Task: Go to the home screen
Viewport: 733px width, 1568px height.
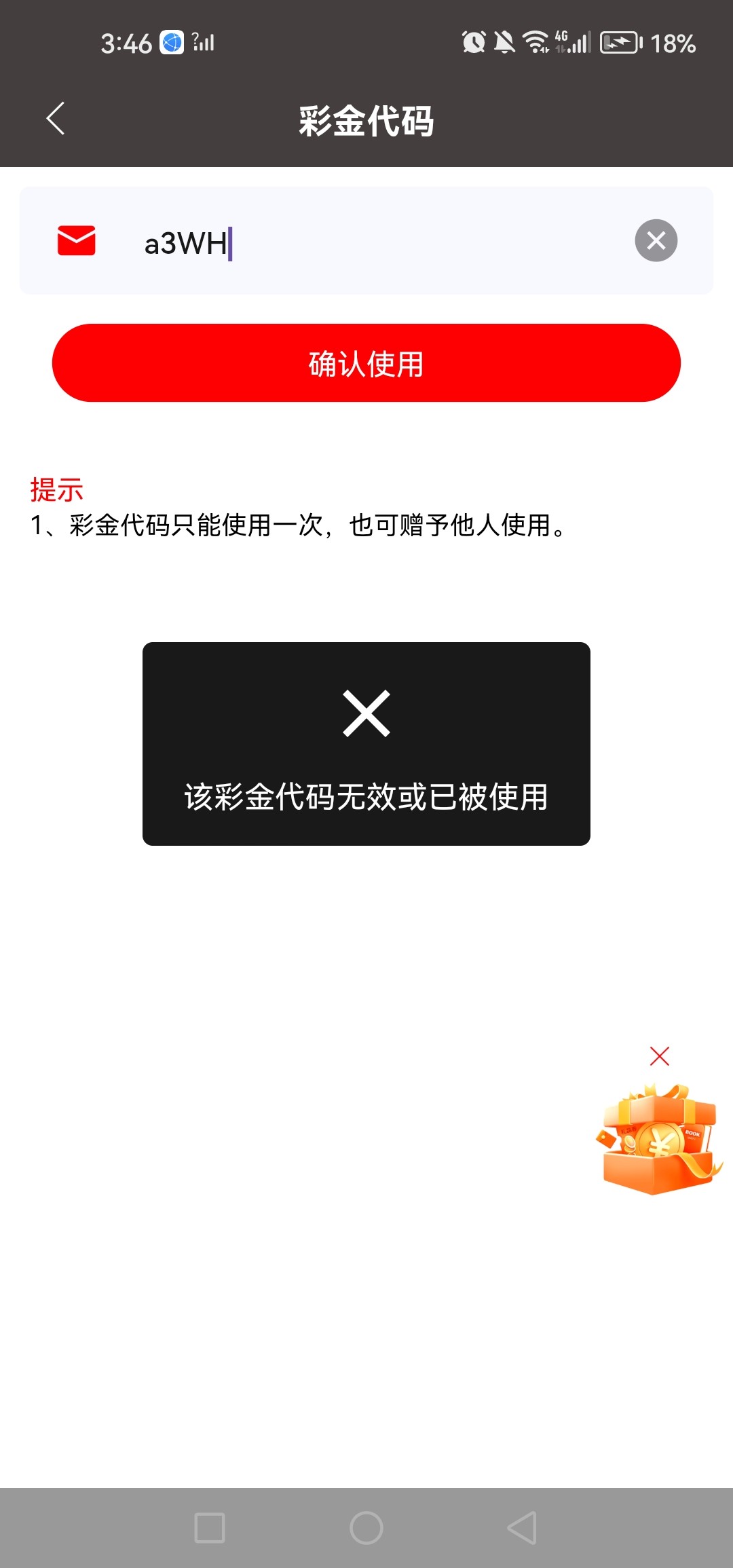Action: (x=366, y=1528)
